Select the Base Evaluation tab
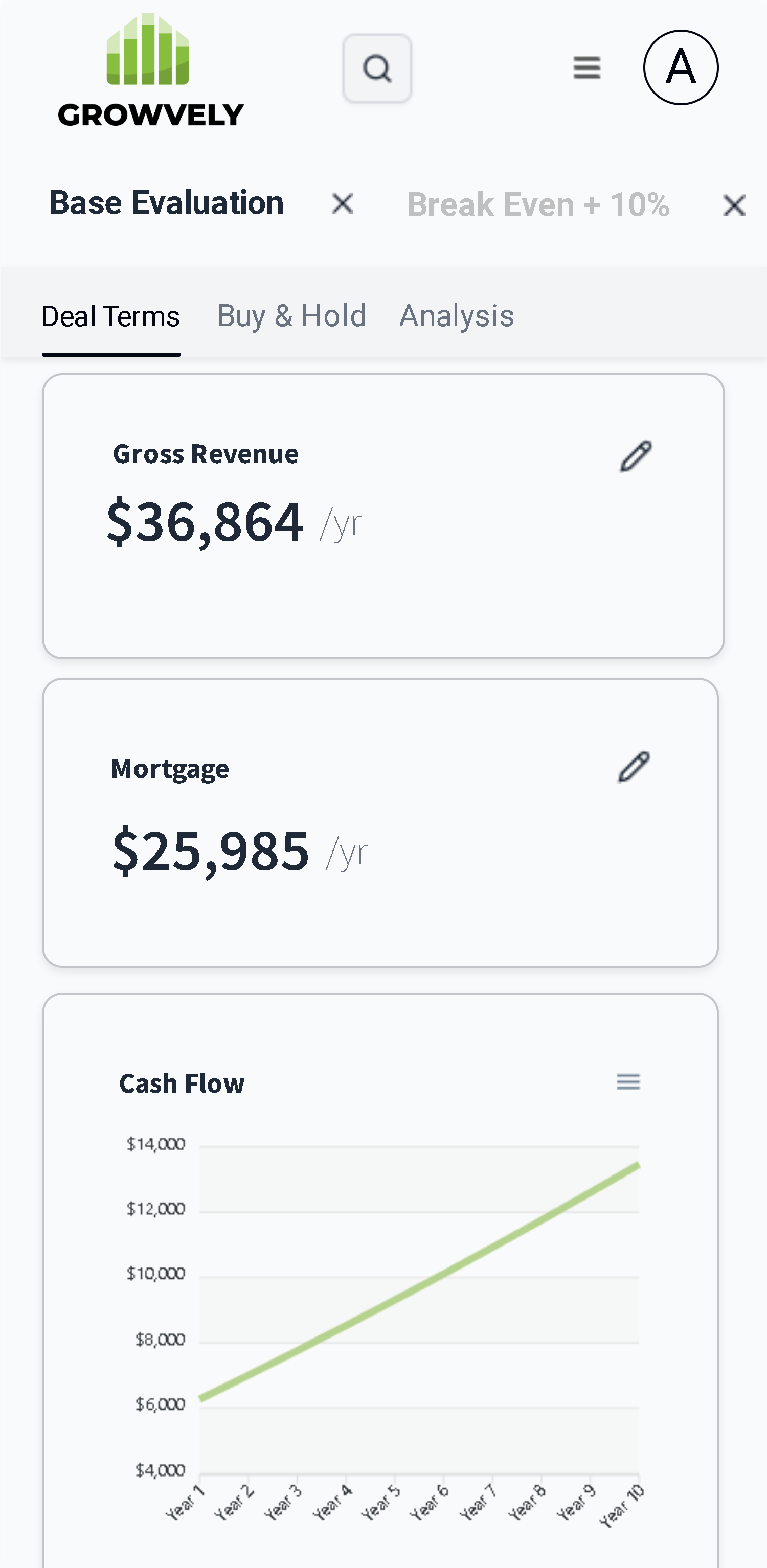 pos(166,203)
